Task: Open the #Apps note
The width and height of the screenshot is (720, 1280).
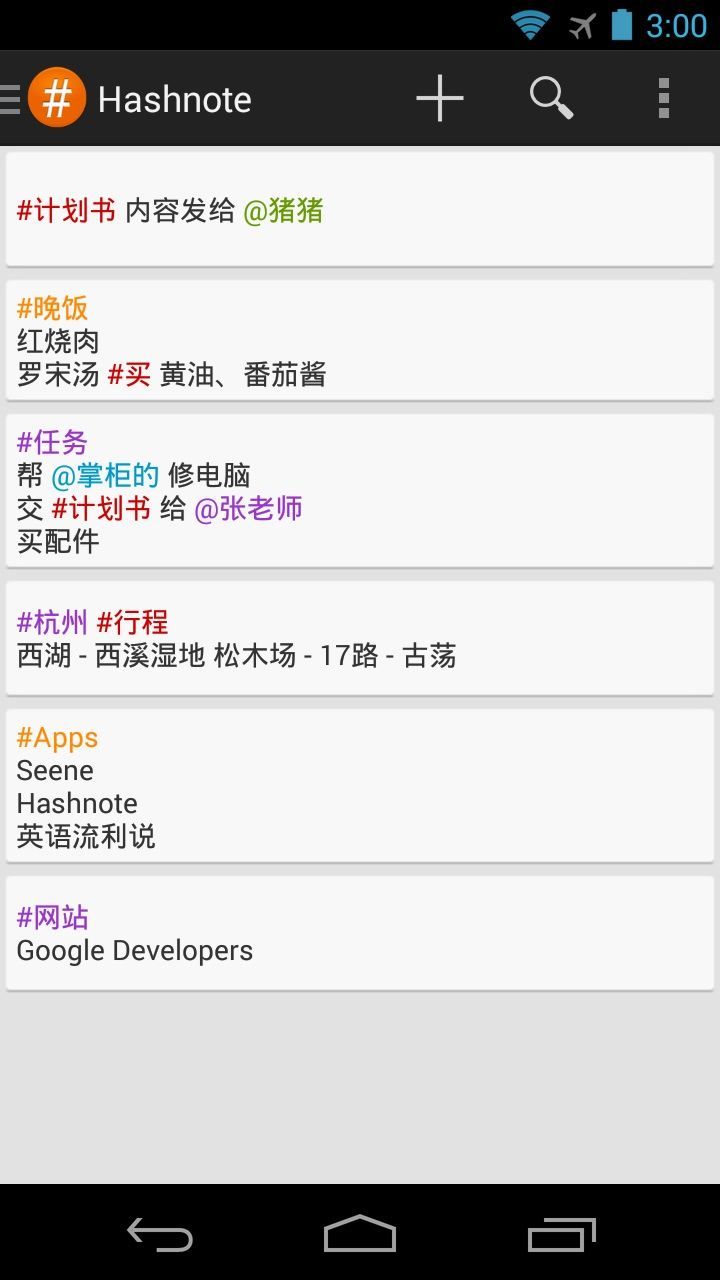Action: [x=360, y=786]
